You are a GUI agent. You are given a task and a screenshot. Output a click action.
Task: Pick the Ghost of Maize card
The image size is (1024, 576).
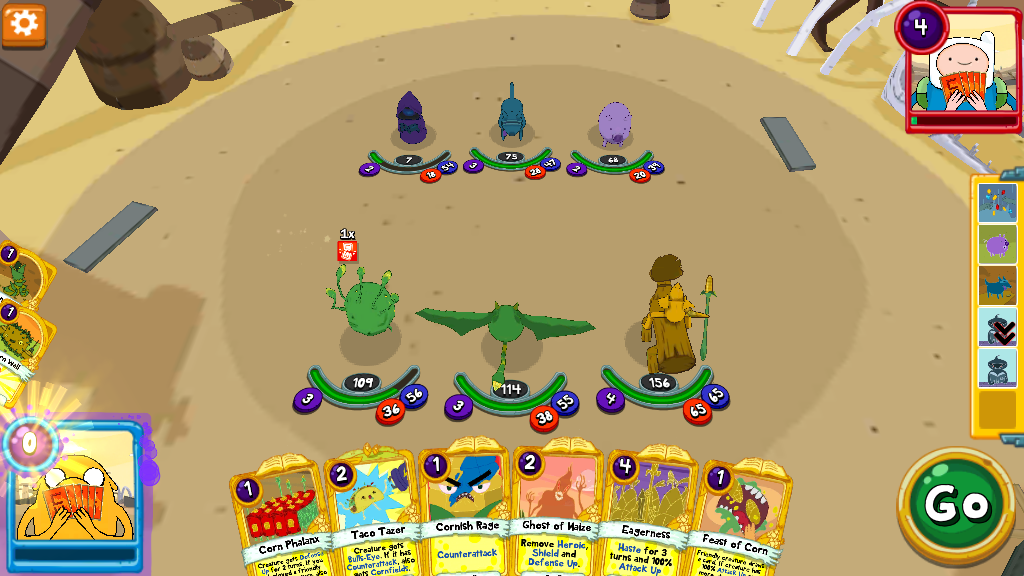click(x=556, y=510)
